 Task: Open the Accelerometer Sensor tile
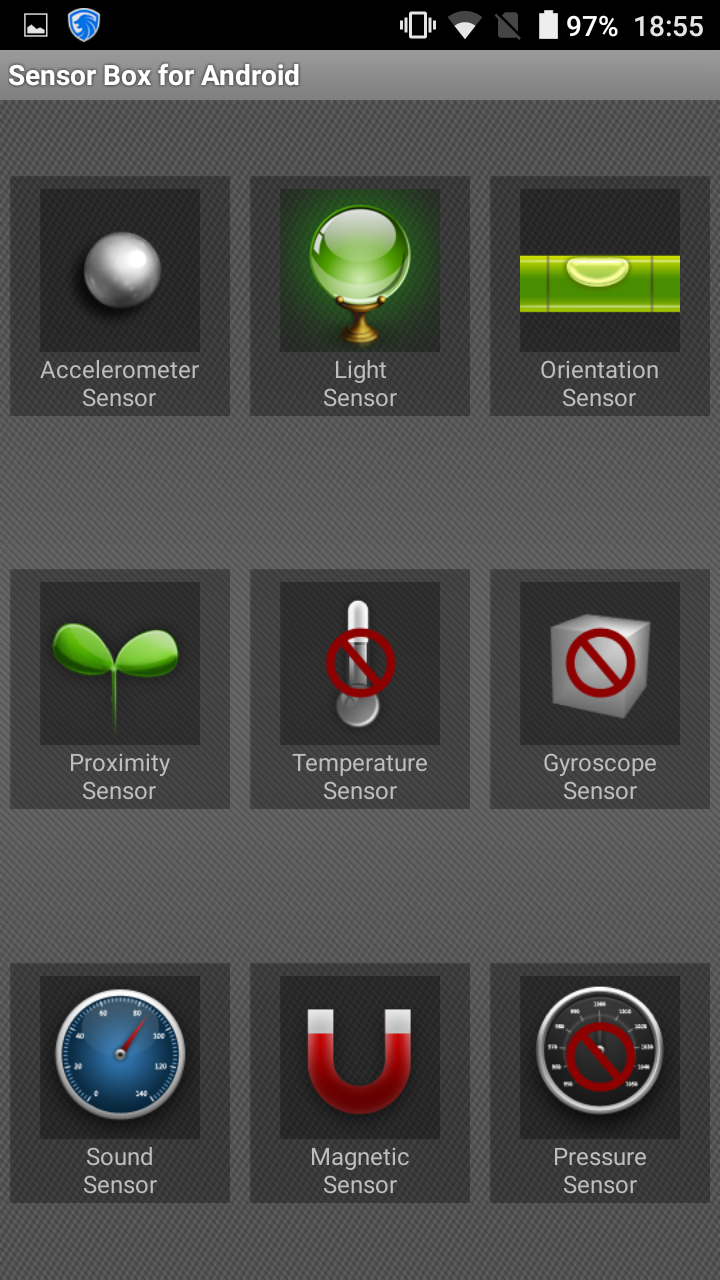[120, 296]
